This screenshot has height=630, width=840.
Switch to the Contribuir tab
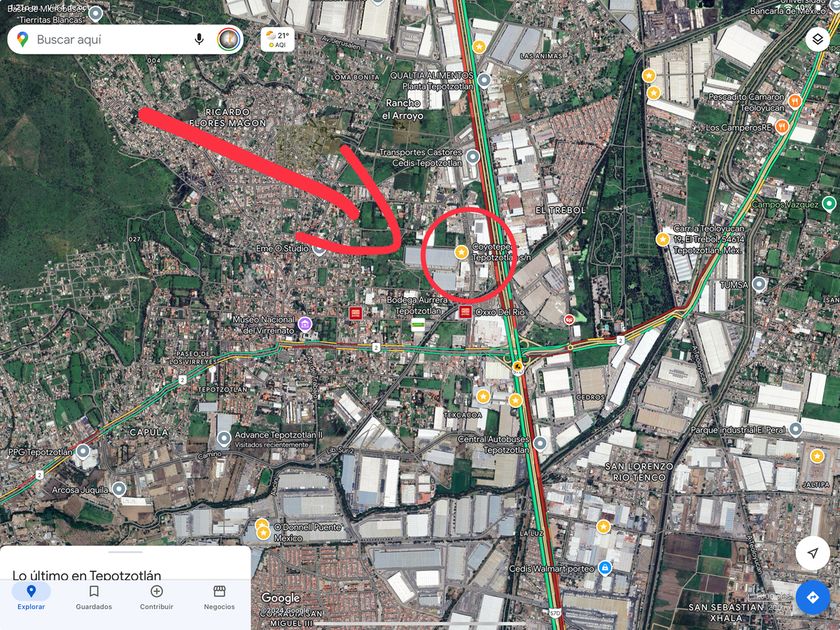coord(156,597)
